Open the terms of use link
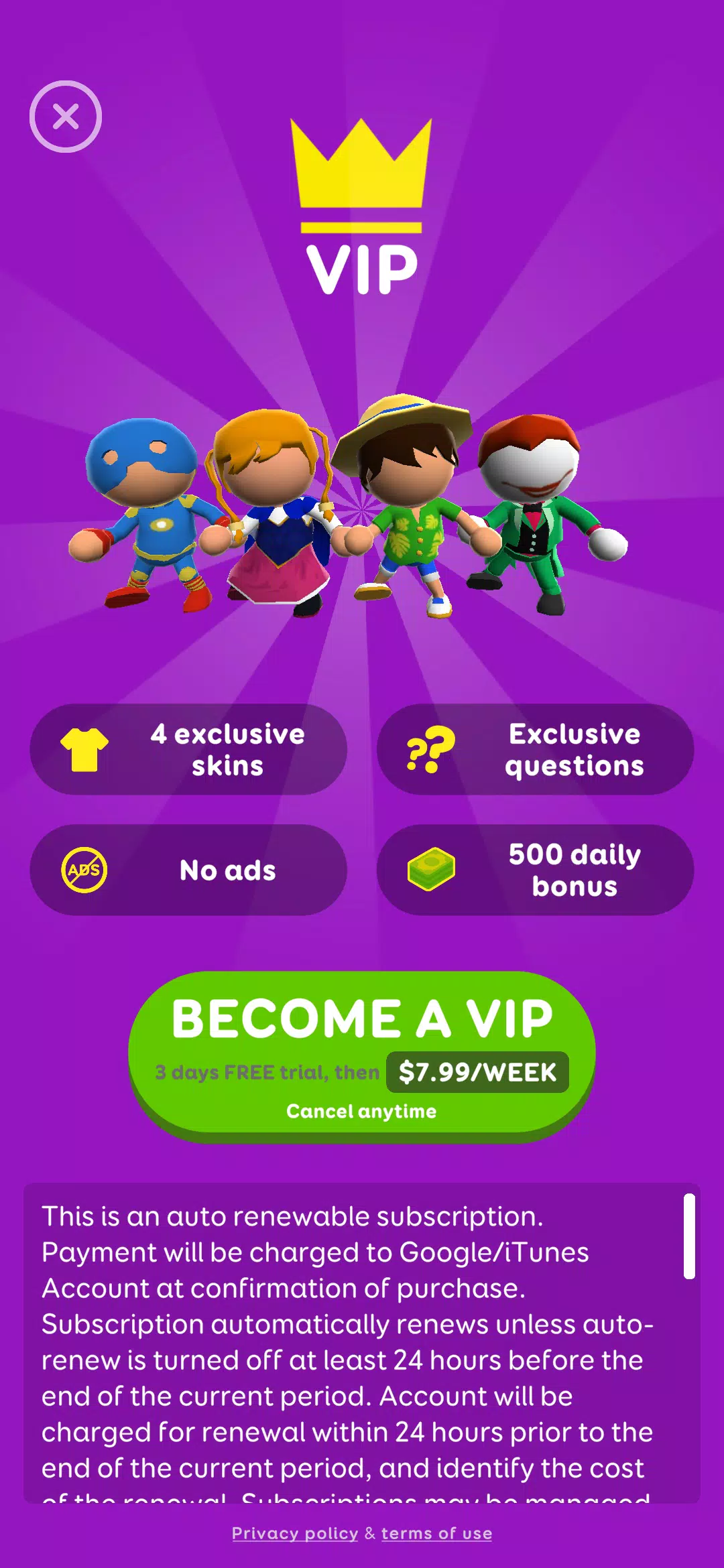The image size is (724, 1568). (x=436, y=1533)
